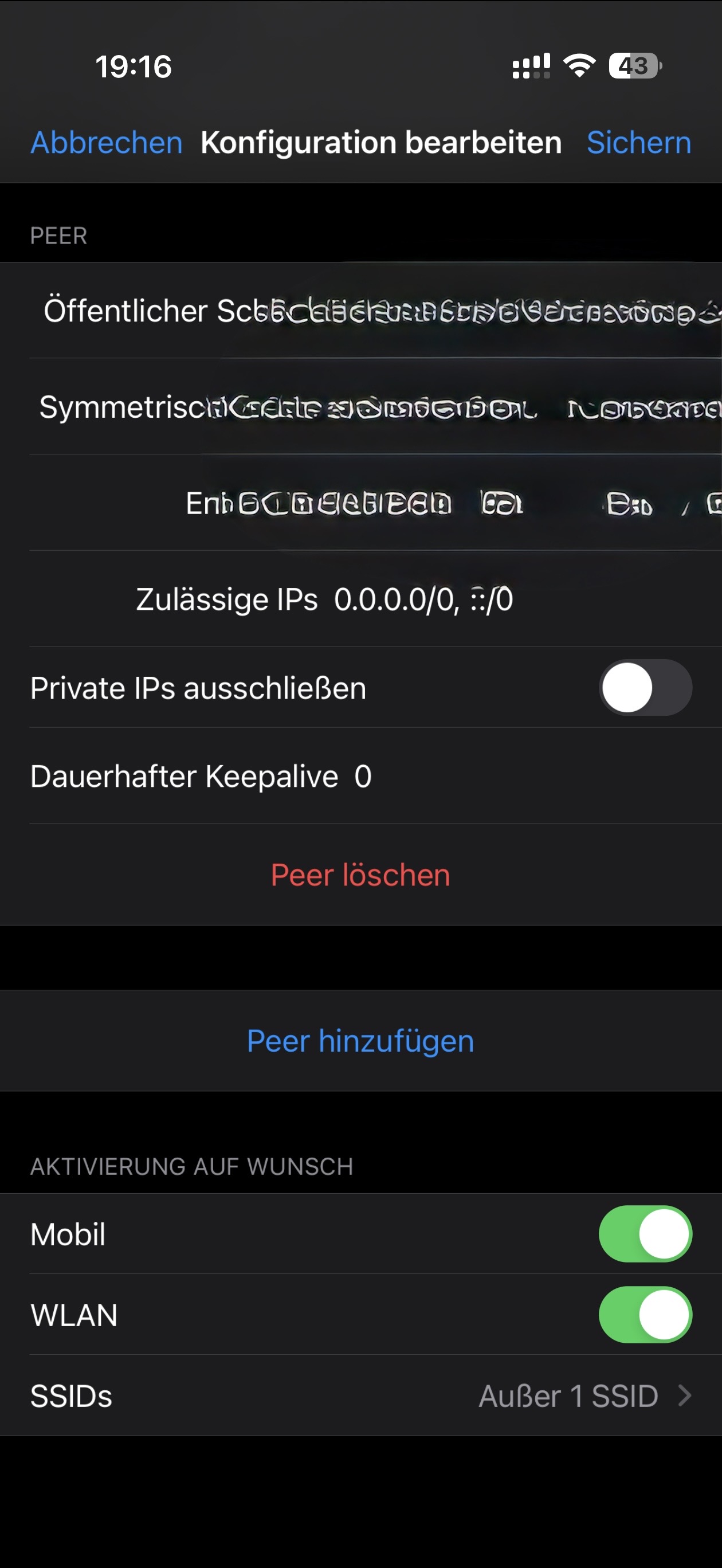Edit the Zulässige IPs field

click(423, 599)
